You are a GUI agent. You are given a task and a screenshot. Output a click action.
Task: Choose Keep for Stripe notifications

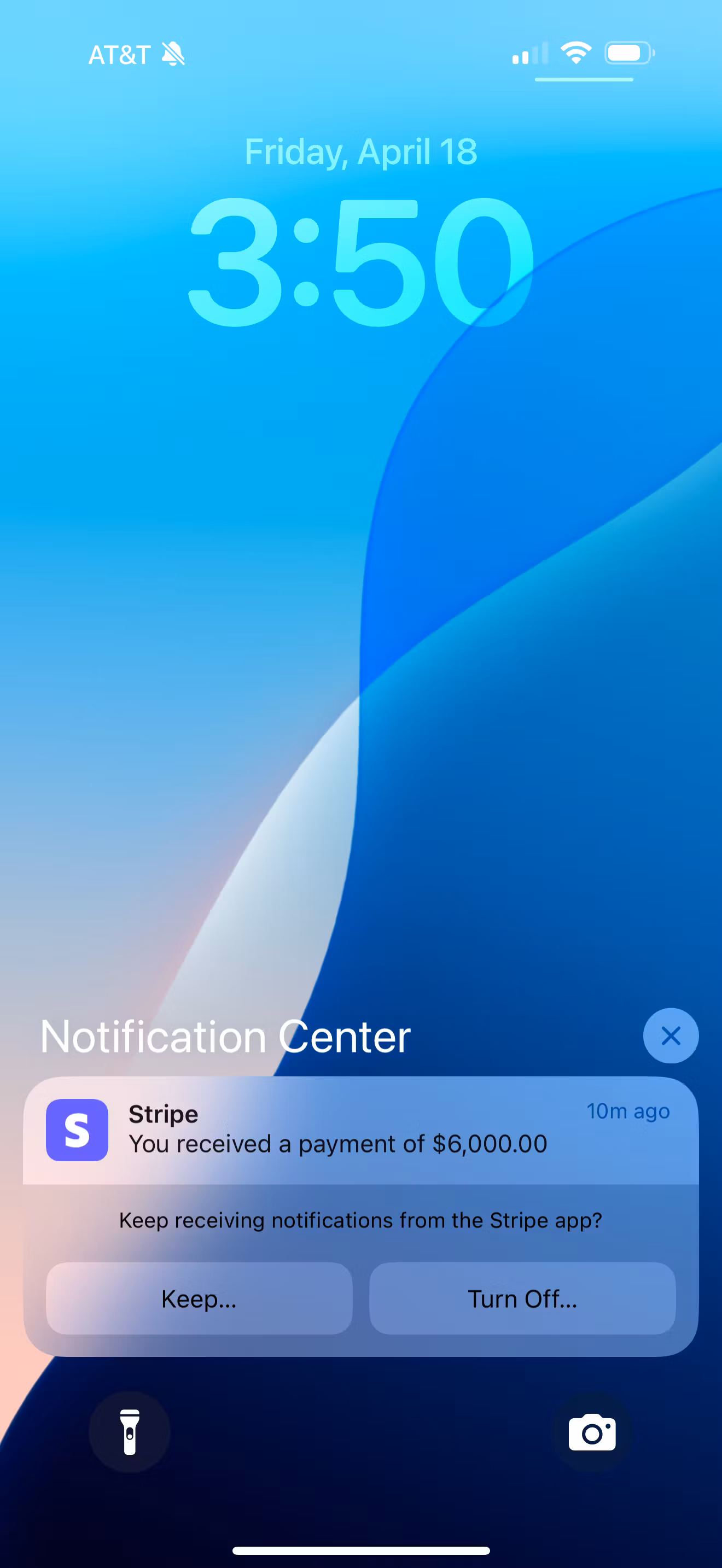[x=199, y=1298]
